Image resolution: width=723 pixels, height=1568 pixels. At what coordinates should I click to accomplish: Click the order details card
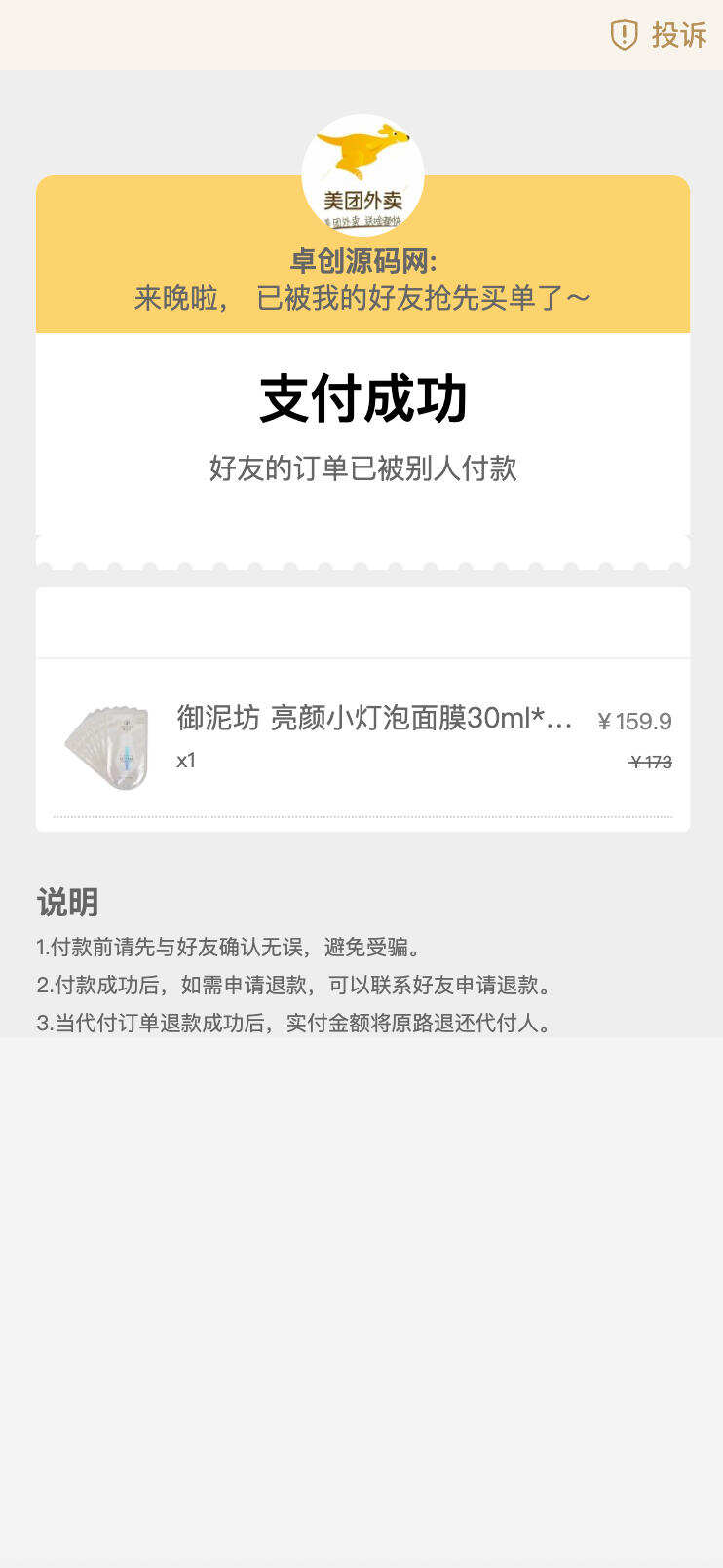click(361, 709)
